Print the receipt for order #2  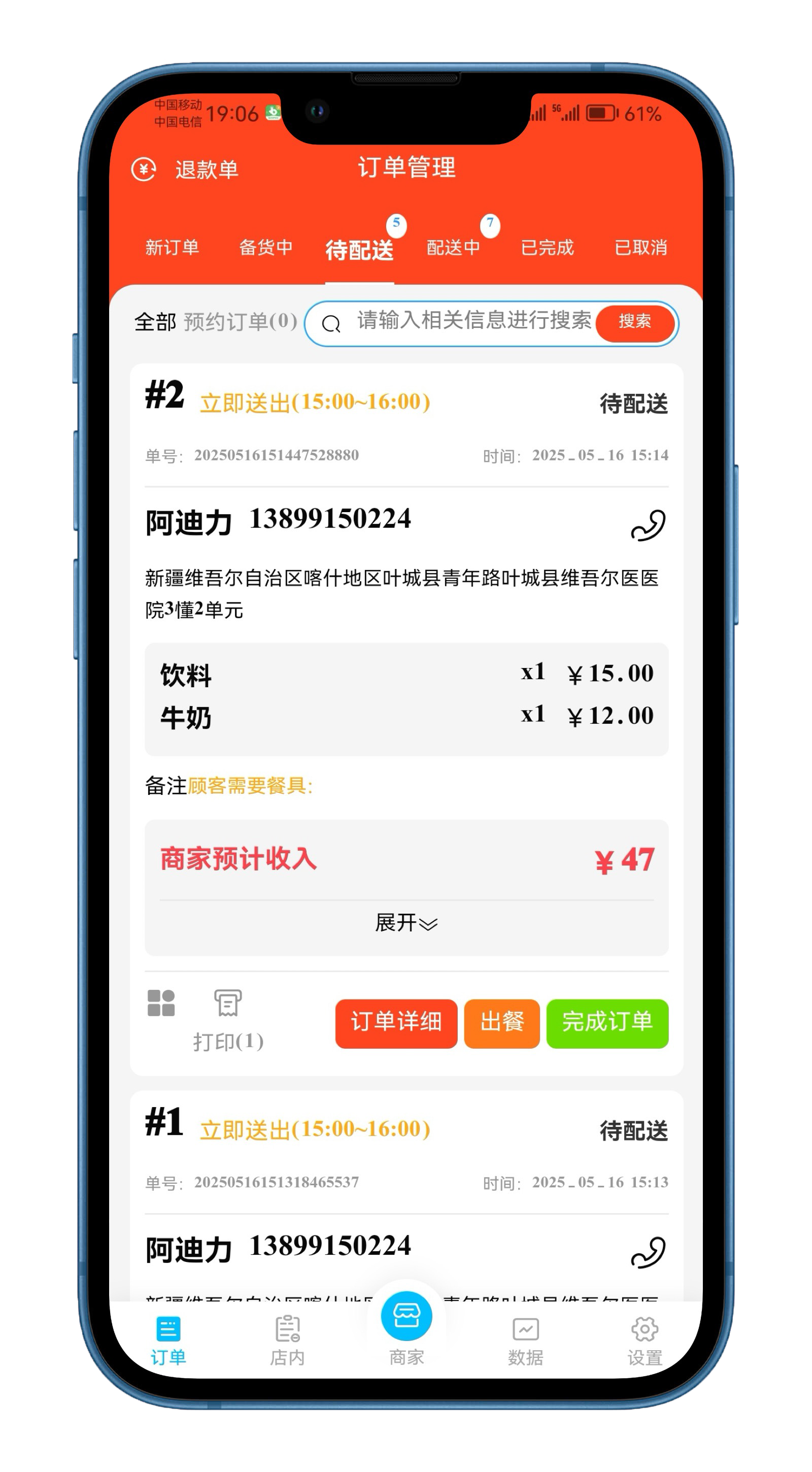point(228,1020)
